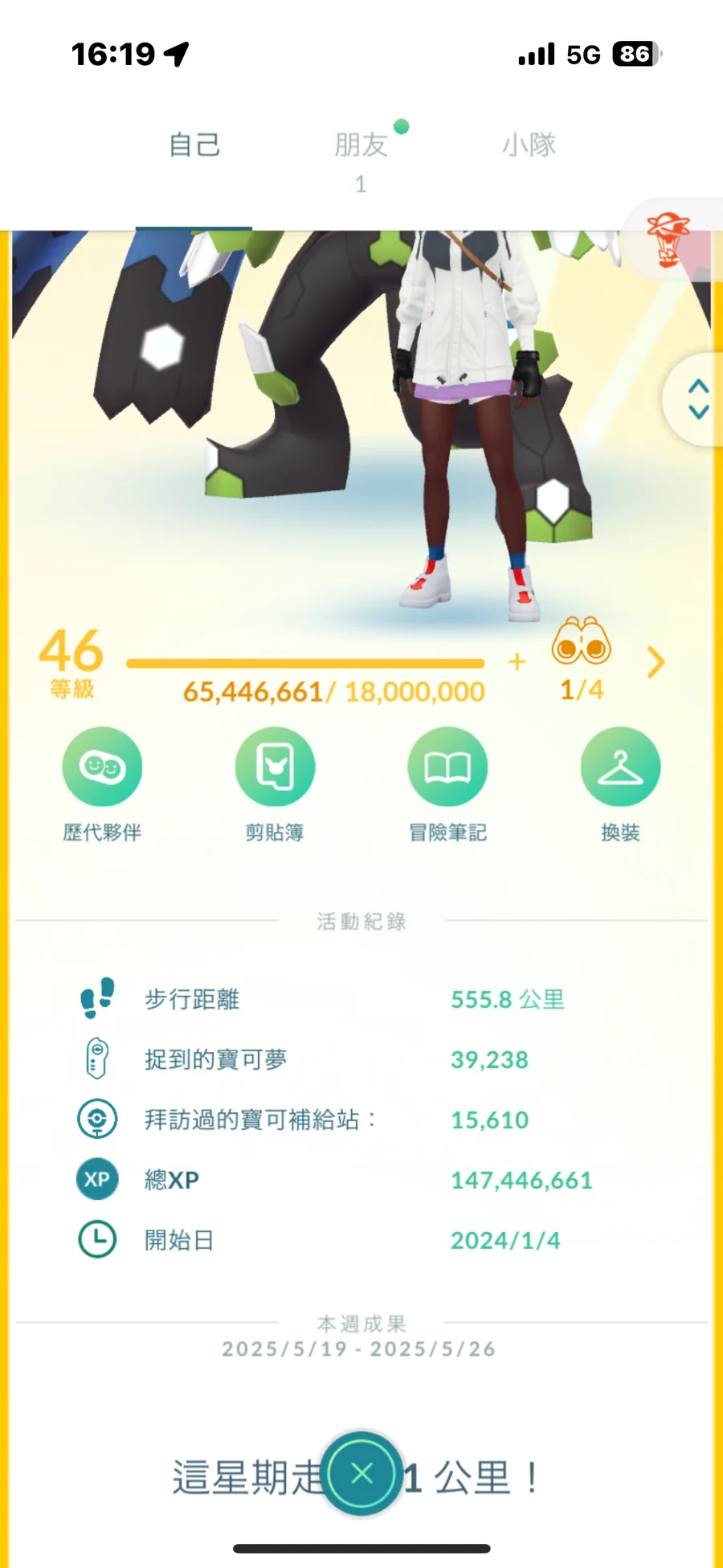Open 冒險筆記 journal

(447, 767)
